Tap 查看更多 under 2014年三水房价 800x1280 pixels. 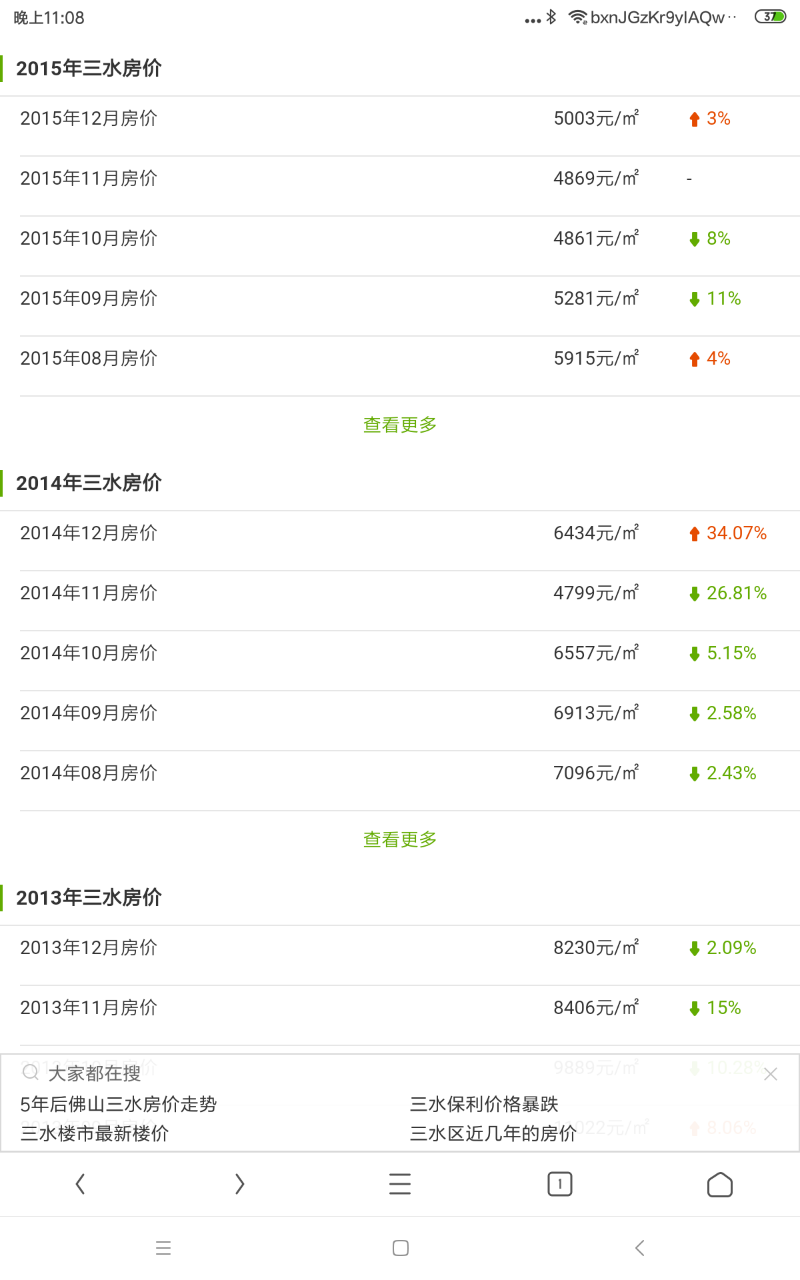(x=400, y=840)
